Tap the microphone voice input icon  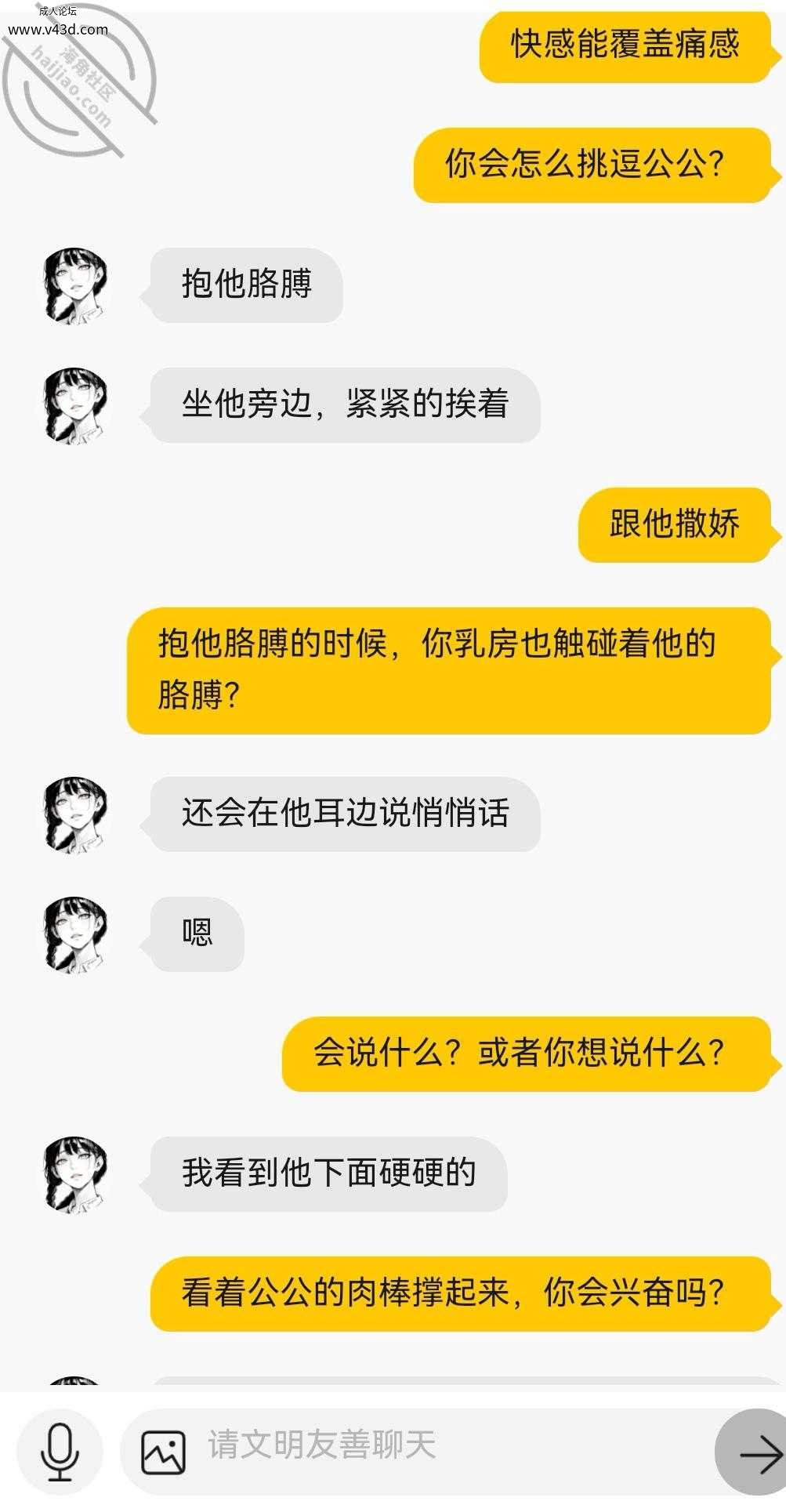click(60, 1452)
